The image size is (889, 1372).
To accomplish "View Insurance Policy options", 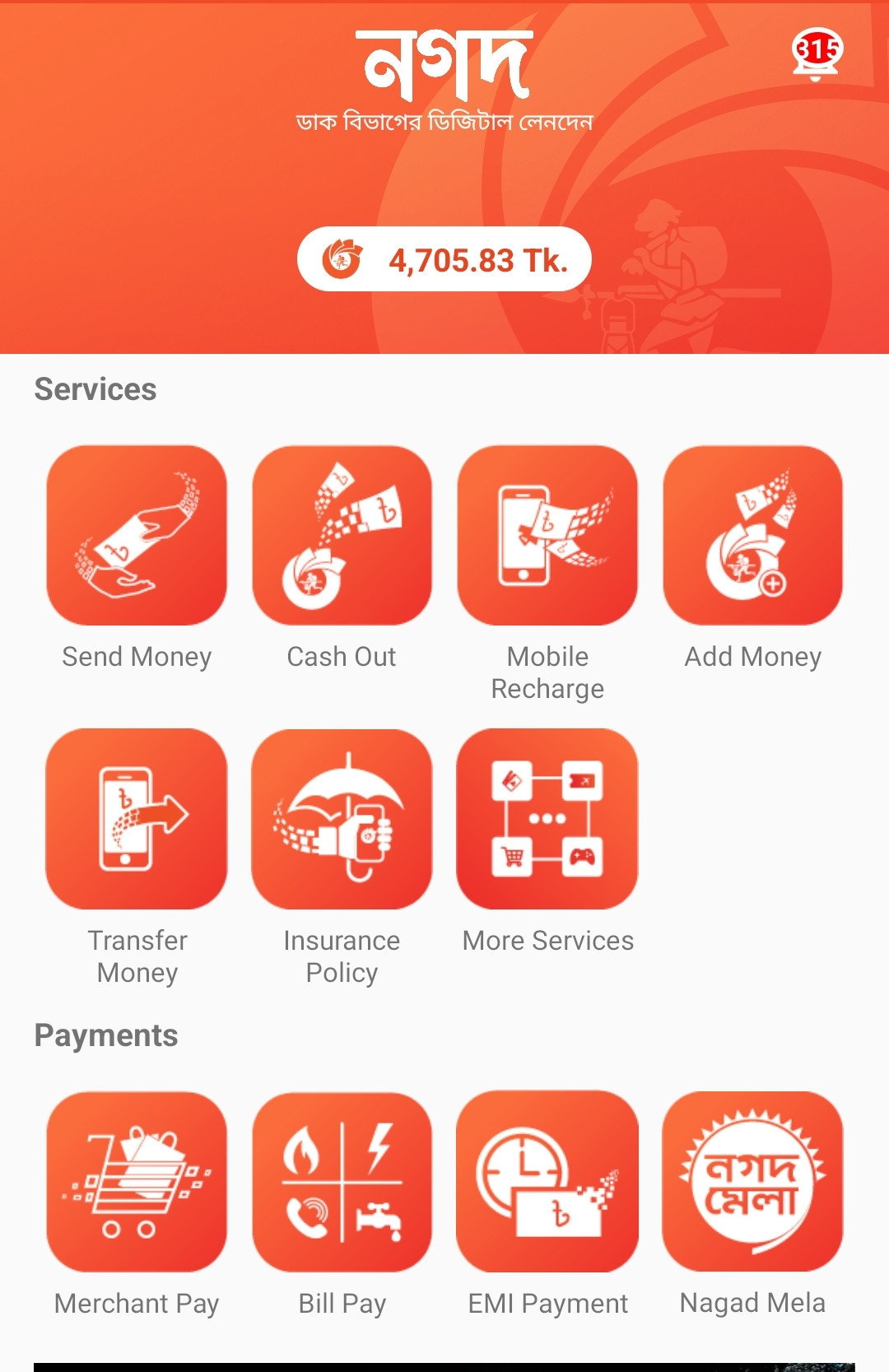I will (x=342, y=819).
